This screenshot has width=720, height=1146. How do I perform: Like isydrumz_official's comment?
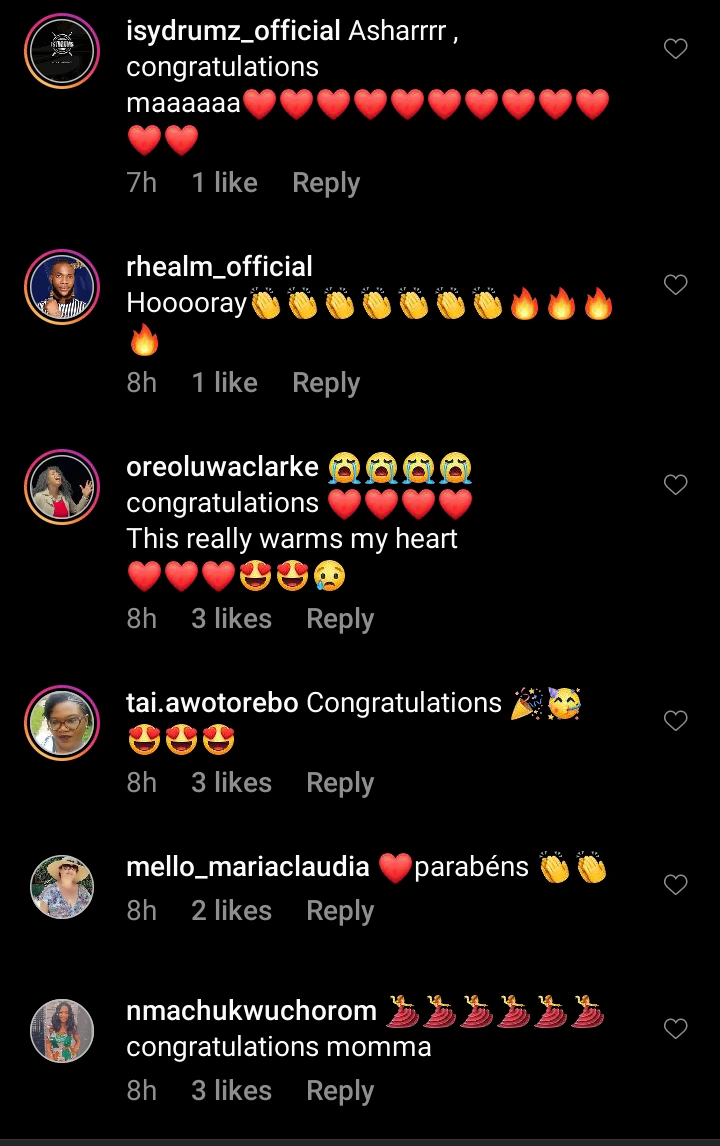pyautogui.click(x=676, y=49)
